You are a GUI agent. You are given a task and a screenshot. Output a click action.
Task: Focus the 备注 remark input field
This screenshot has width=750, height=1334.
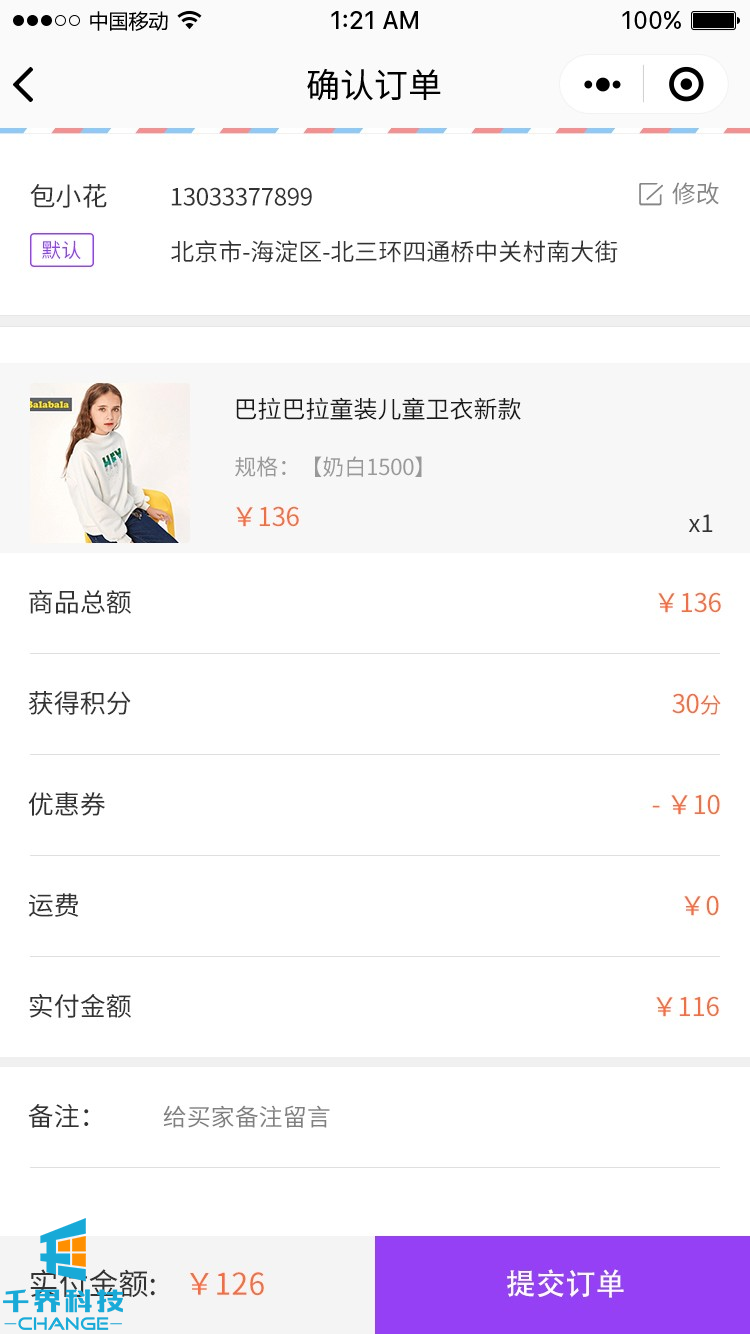click(x=400, y=1117)
